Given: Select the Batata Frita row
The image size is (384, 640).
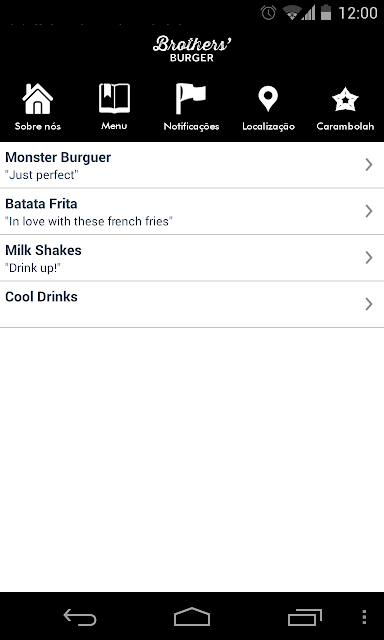Looking at the screenshot, I should [x=192, y=211].
